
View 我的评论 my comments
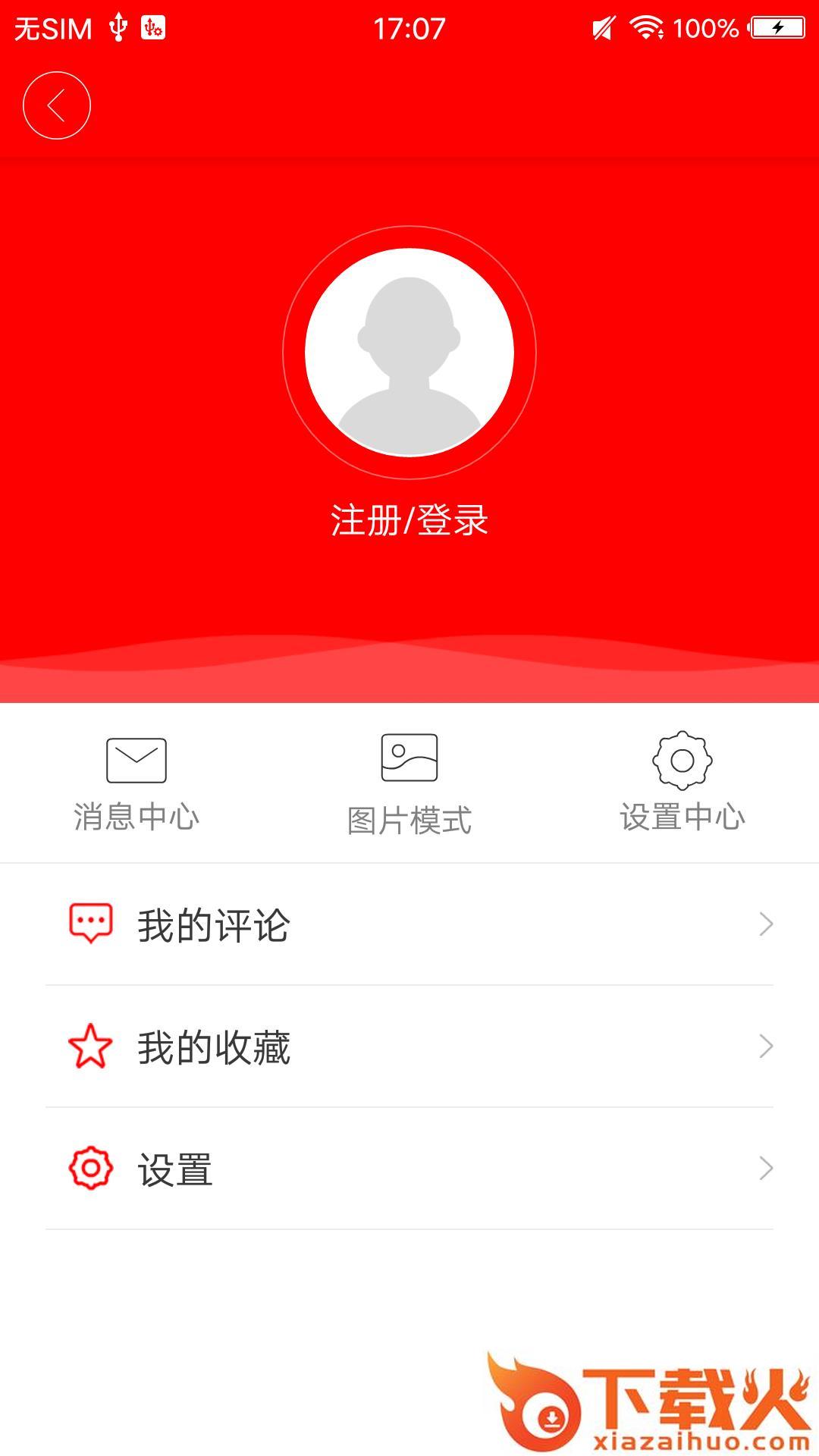tap(409, 924)
